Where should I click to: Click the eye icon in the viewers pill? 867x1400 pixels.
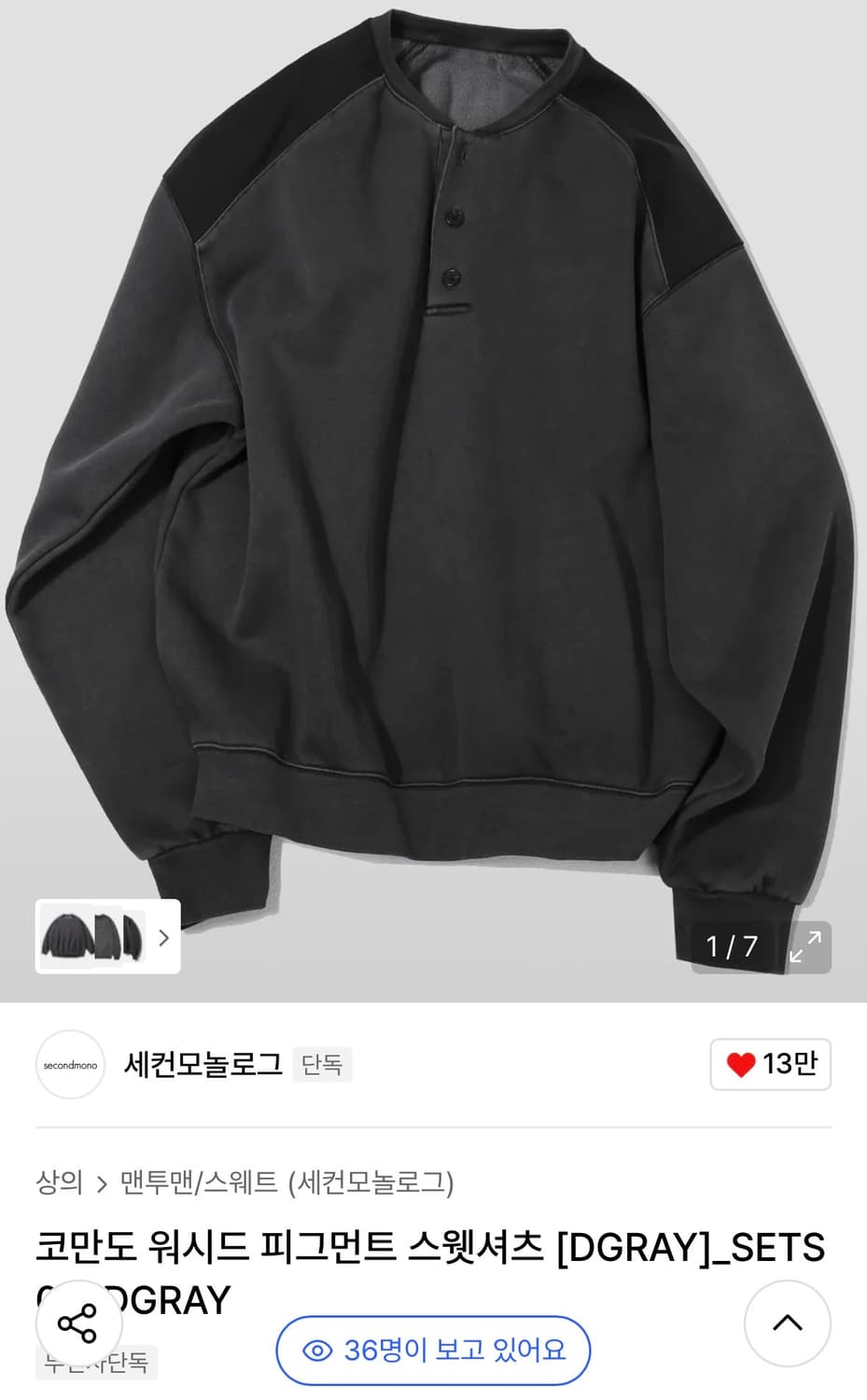coord(318,1351)
